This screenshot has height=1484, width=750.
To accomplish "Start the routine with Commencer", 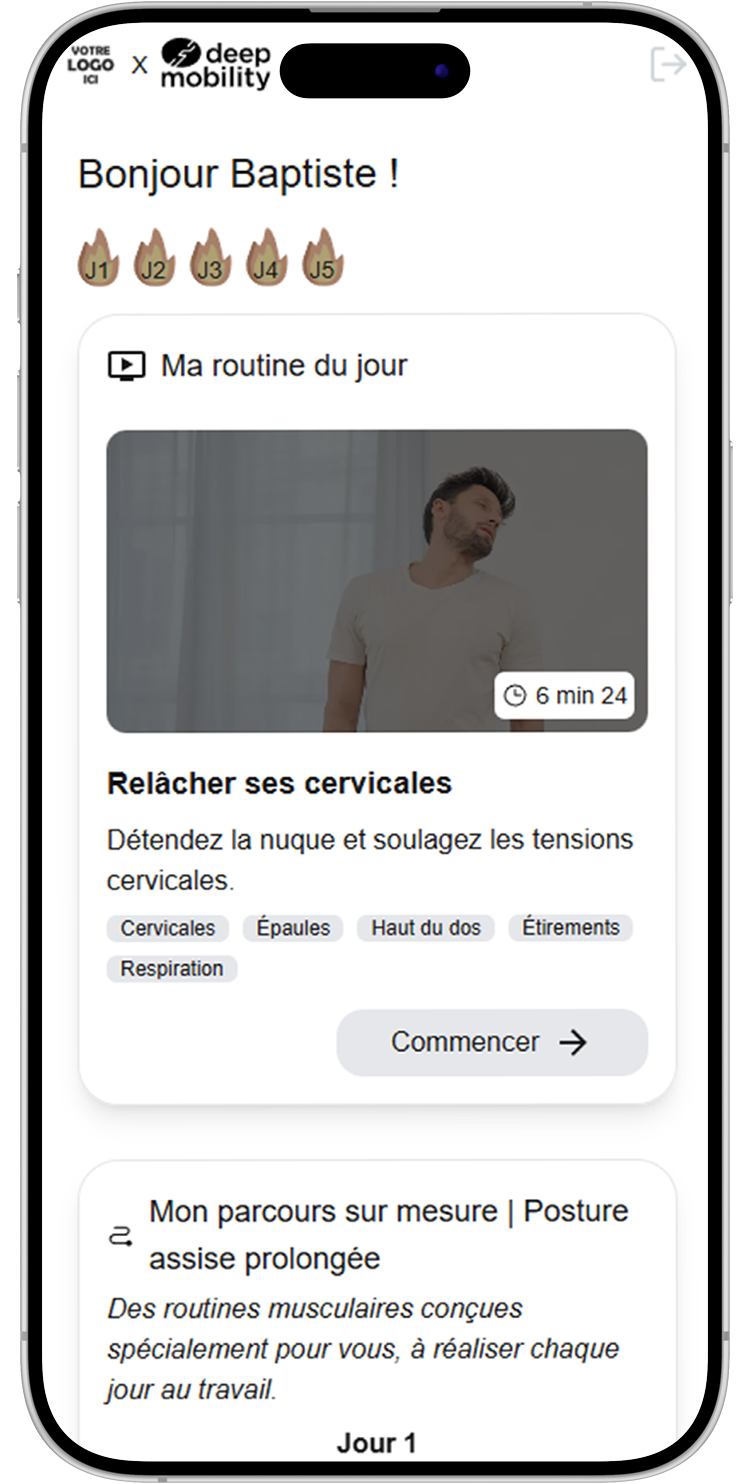I will (x=491, y=1042).
